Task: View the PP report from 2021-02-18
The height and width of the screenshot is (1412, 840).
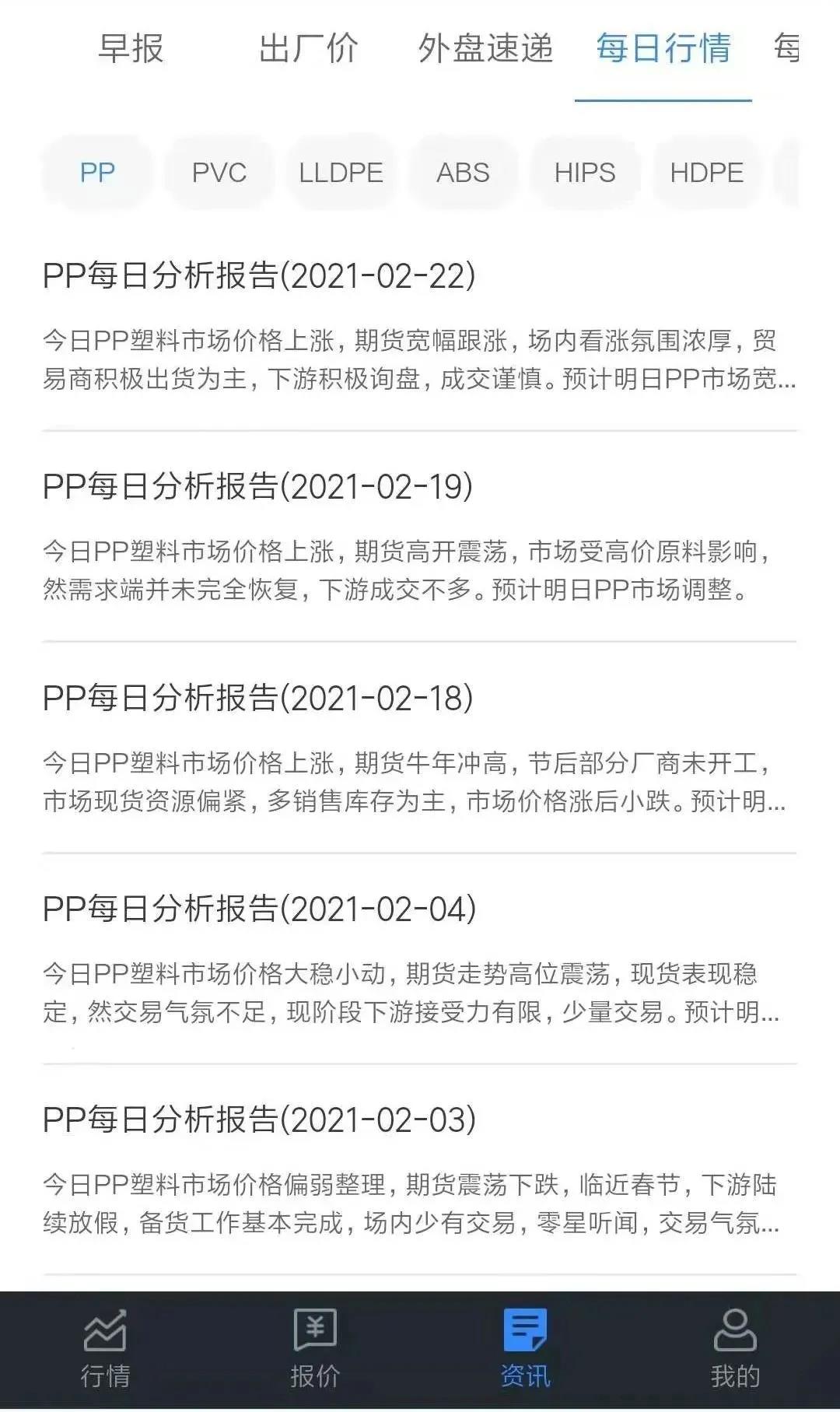Action: 420,748
